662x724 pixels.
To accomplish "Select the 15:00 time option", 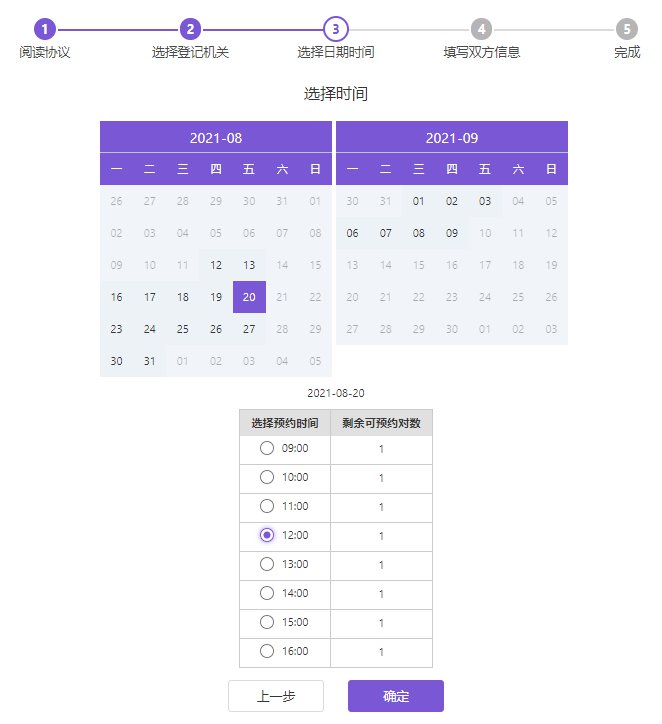I will (267, 622).
